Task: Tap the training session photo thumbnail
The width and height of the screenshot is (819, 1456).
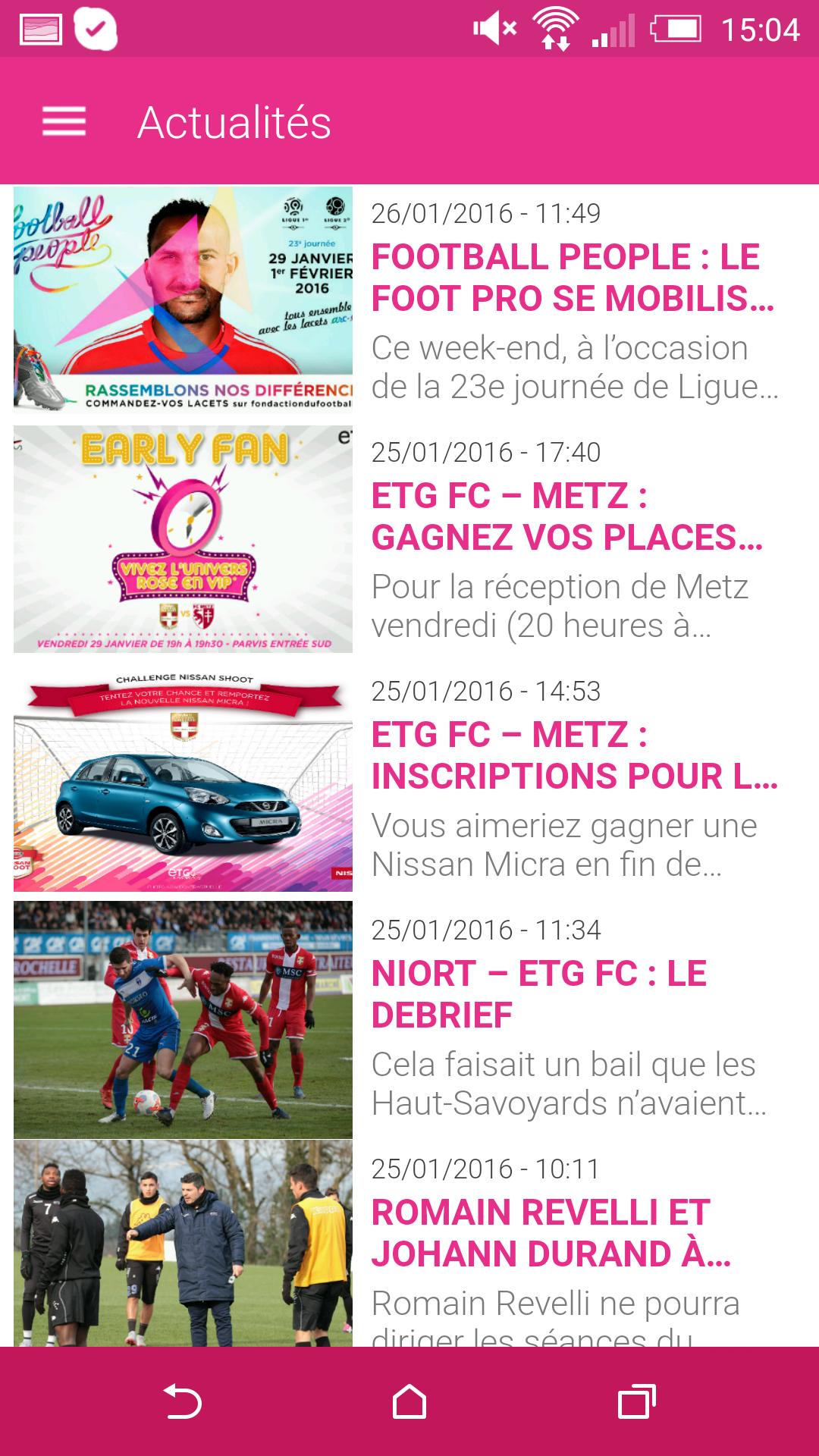Action: click(x=182, y=1251)
